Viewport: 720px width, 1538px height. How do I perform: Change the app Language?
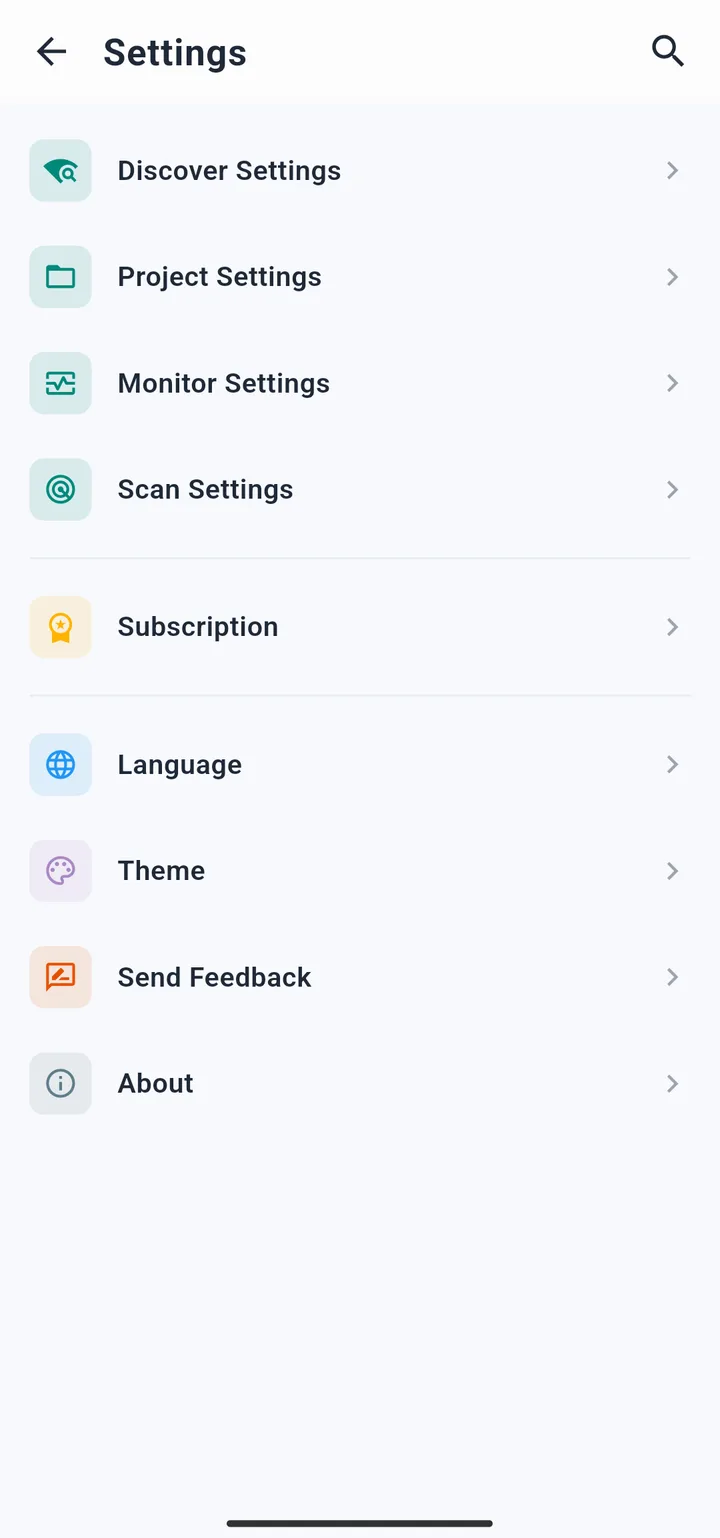click(x=360, y=765)
